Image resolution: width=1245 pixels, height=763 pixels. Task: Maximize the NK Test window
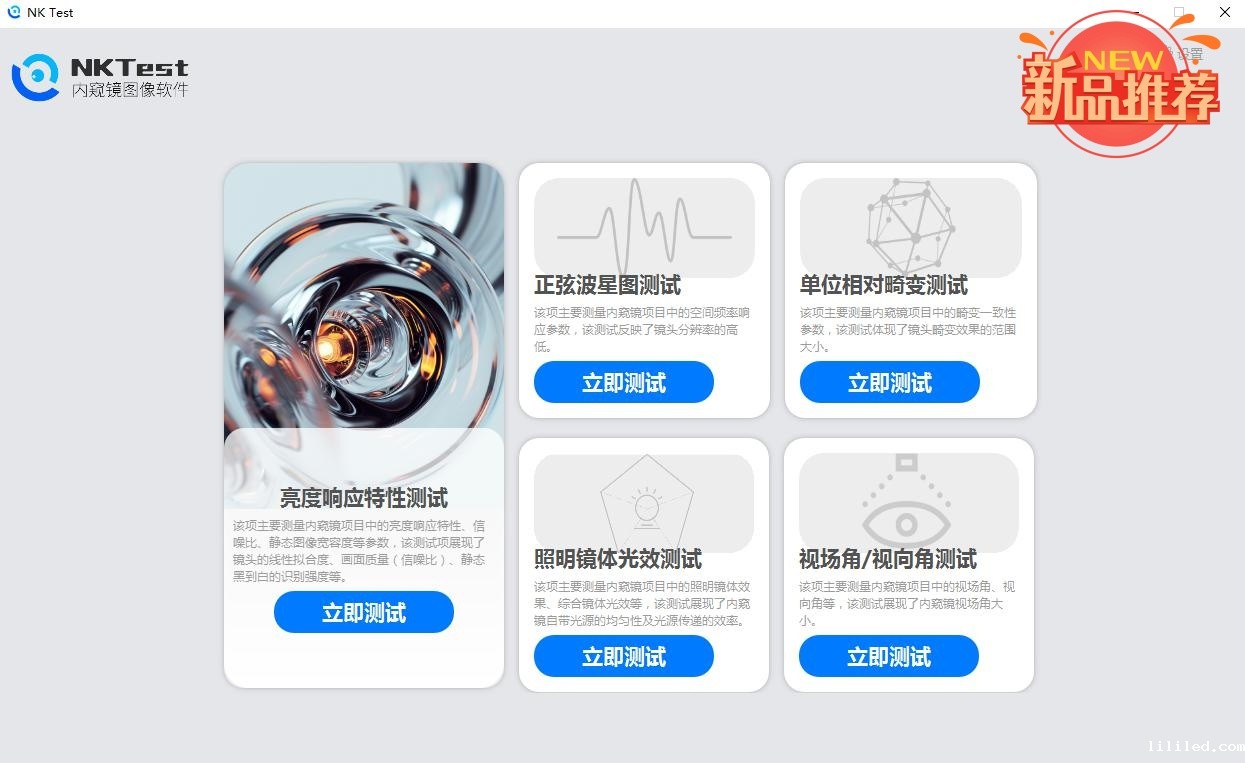click(1179, 13)
